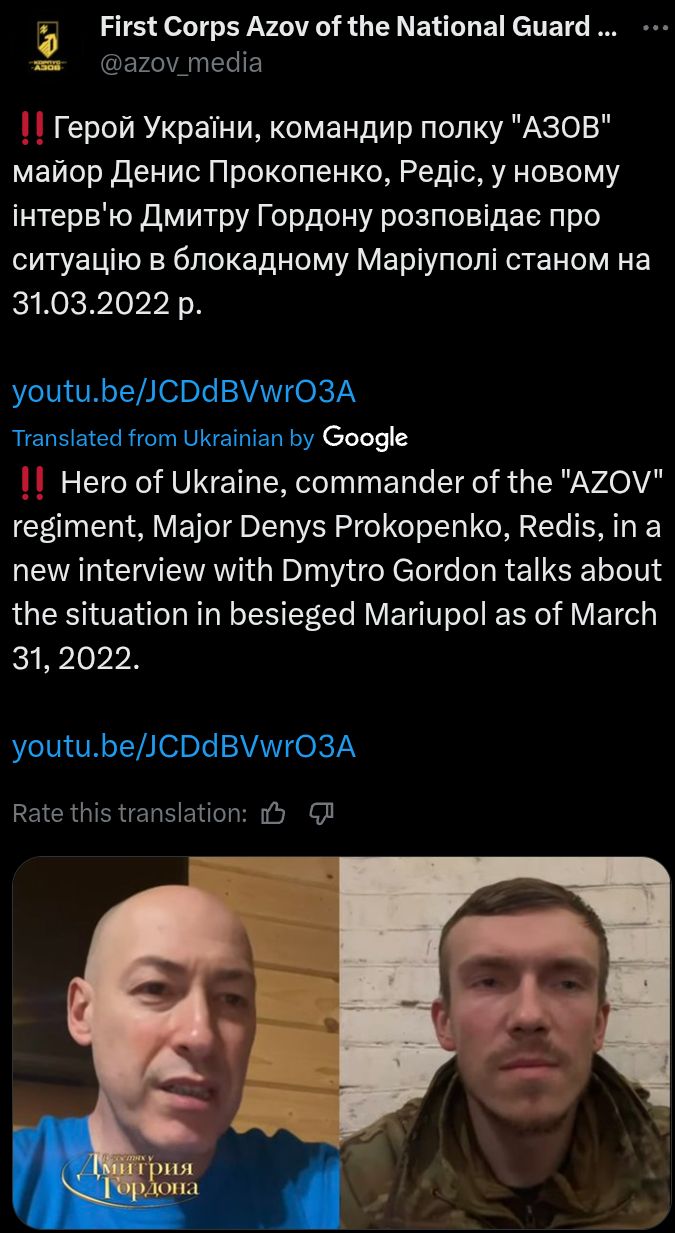Open First Corps Azov account name
The image size is (675, 1233).
pos(357,28)
